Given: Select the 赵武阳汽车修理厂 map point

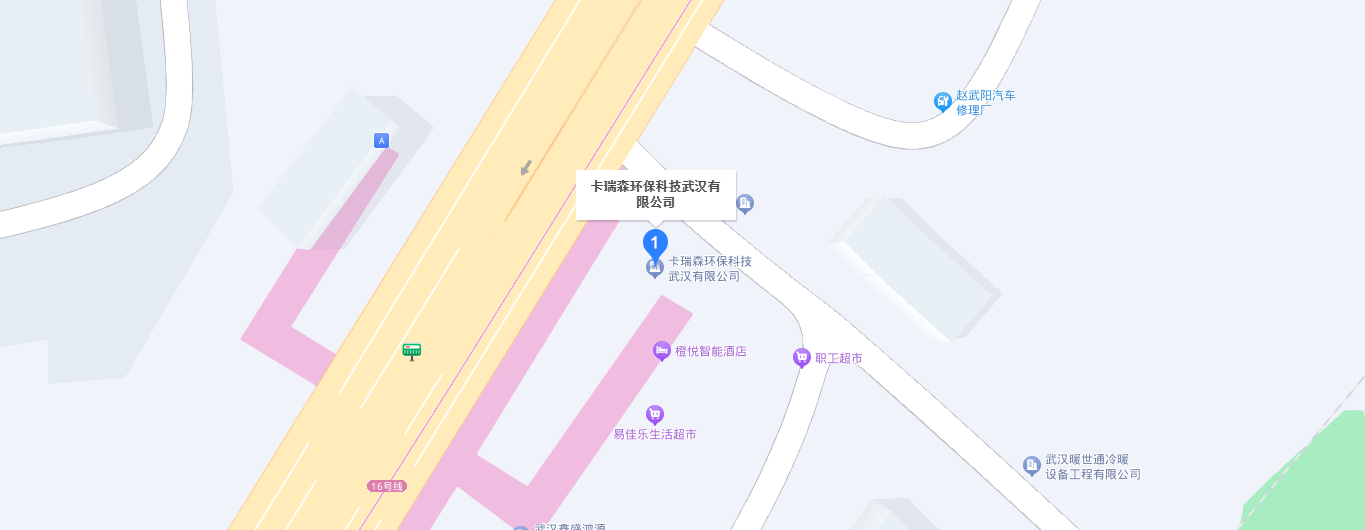Looking at the screenshot, I should tap(942, 101).
